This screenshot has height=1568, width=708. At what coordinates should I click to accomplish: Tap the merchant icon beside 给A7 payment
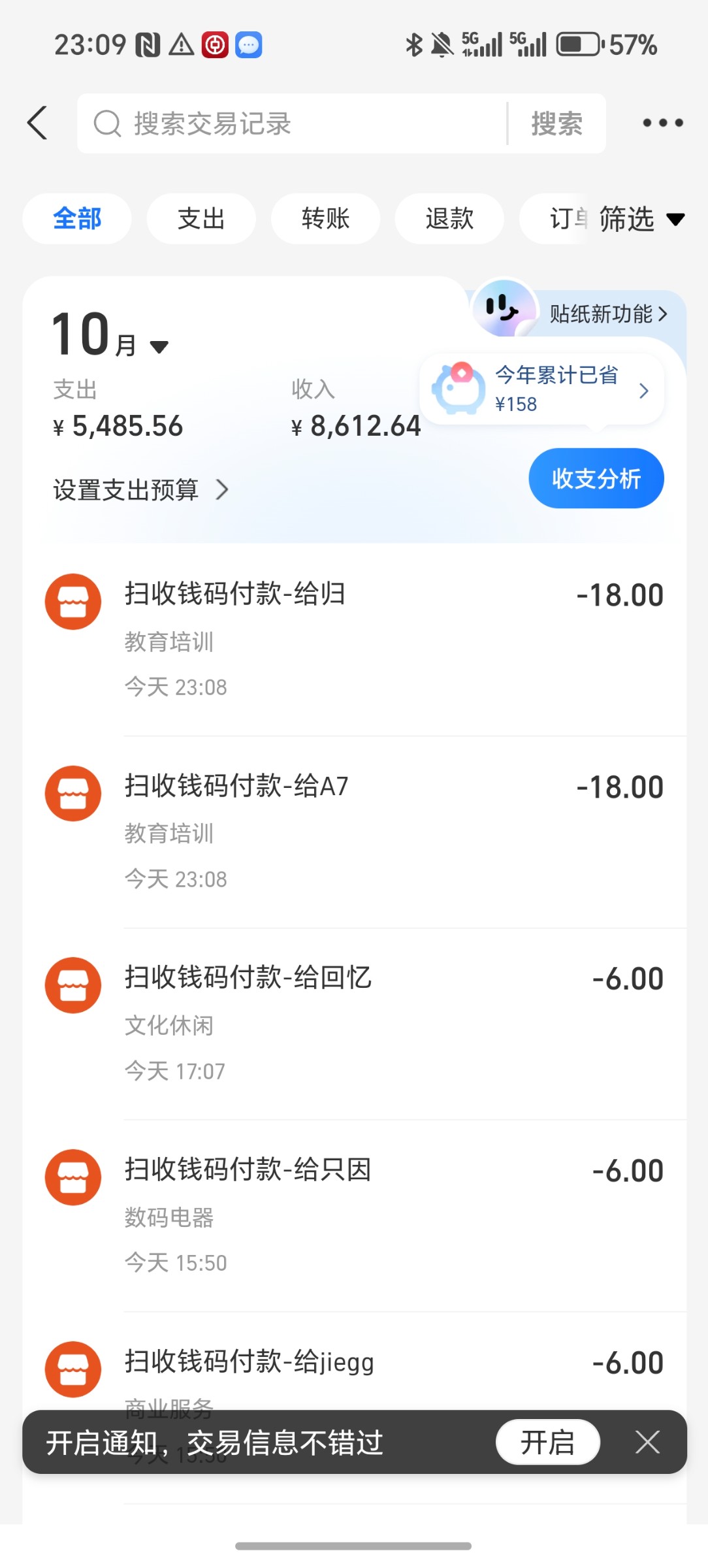72,793
